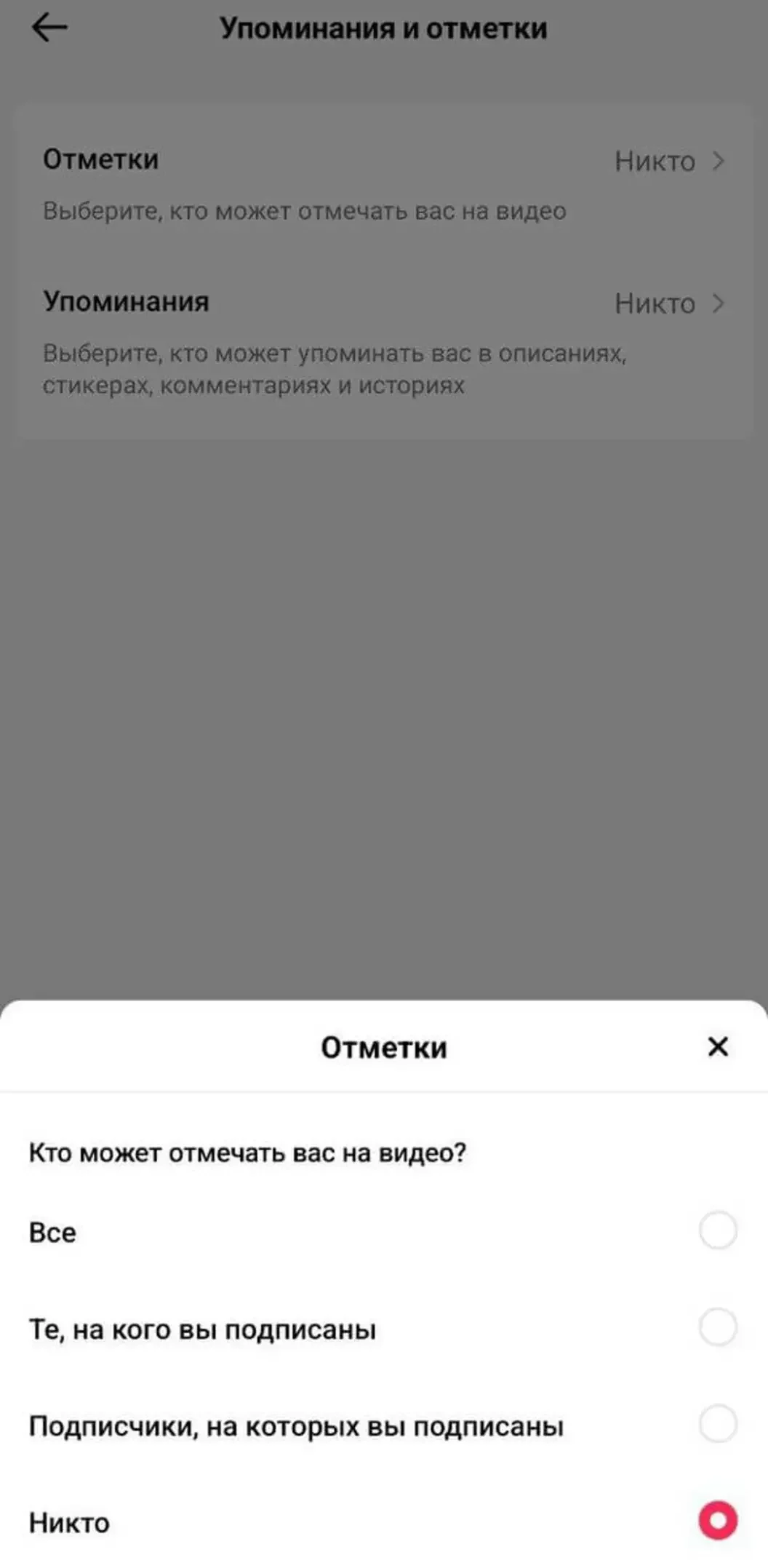Close the Отметки bottom sheet
Viewport: 768px width, 1568px height.
point(717,1046)
